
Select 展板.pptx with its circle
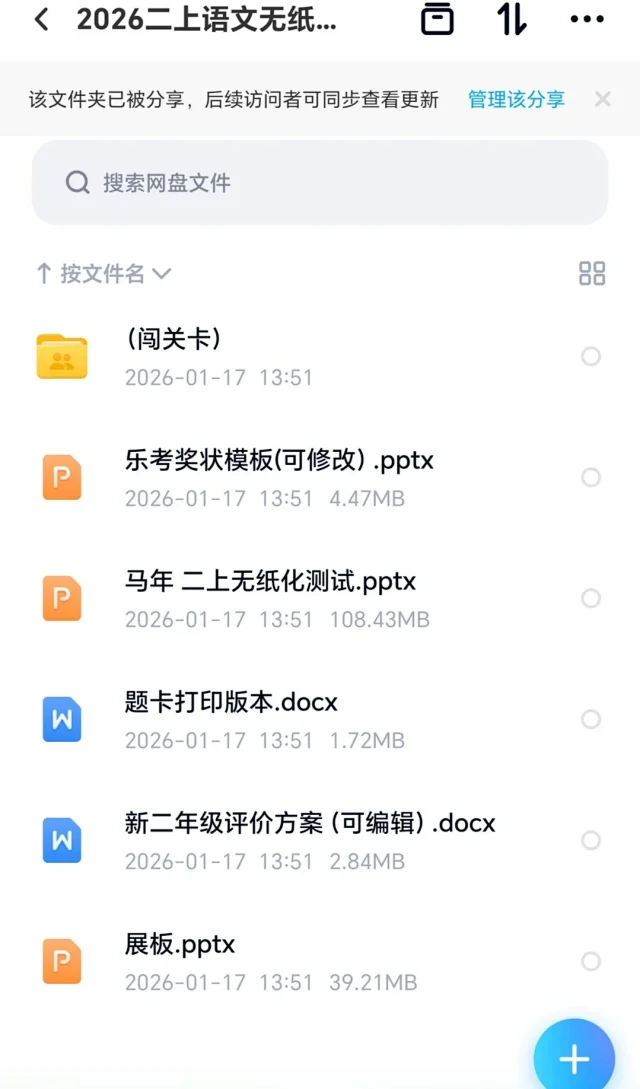pyautogui.click(x=591, y=962)
